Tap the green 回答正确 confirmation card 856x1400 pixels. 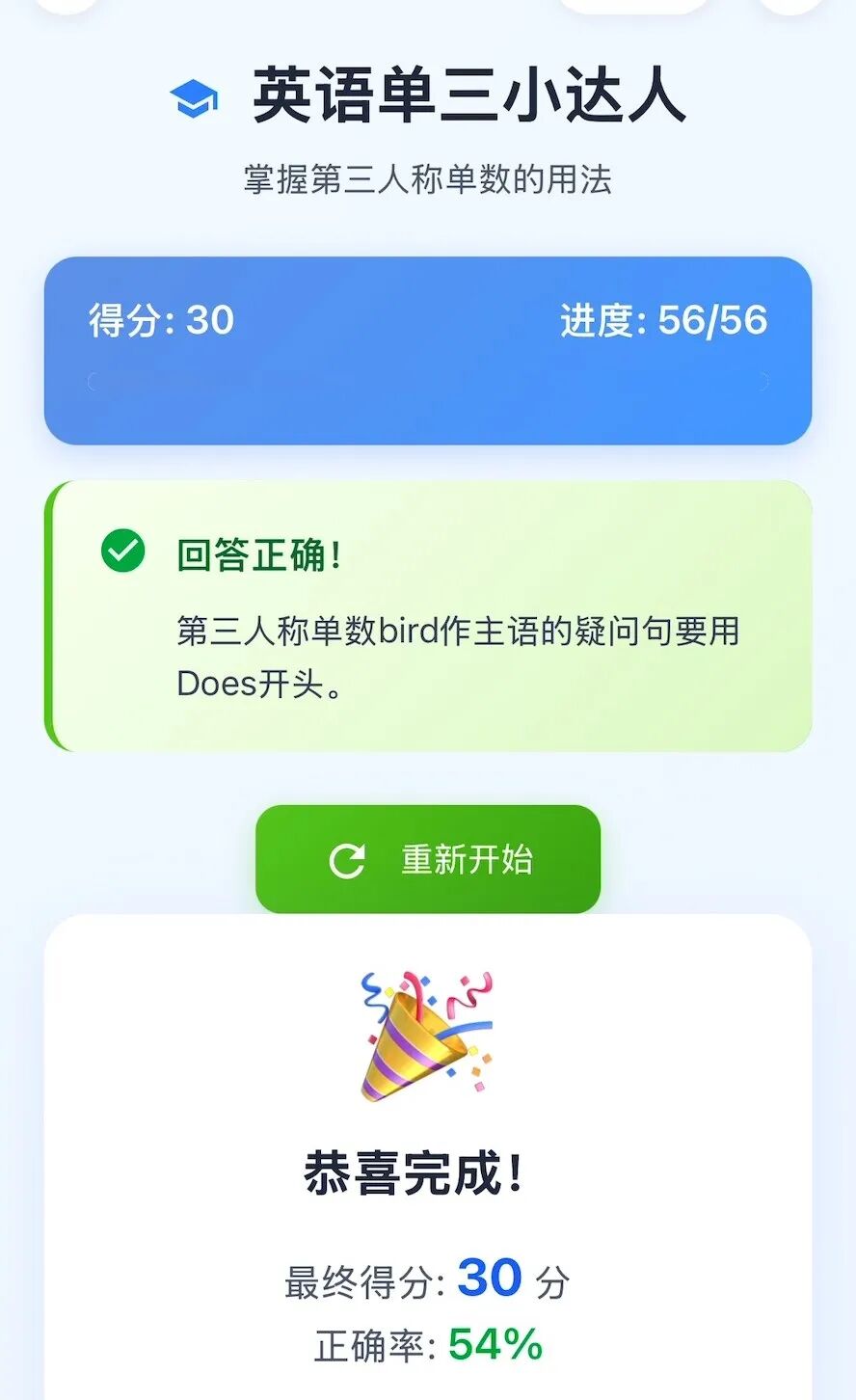point(428,614)
